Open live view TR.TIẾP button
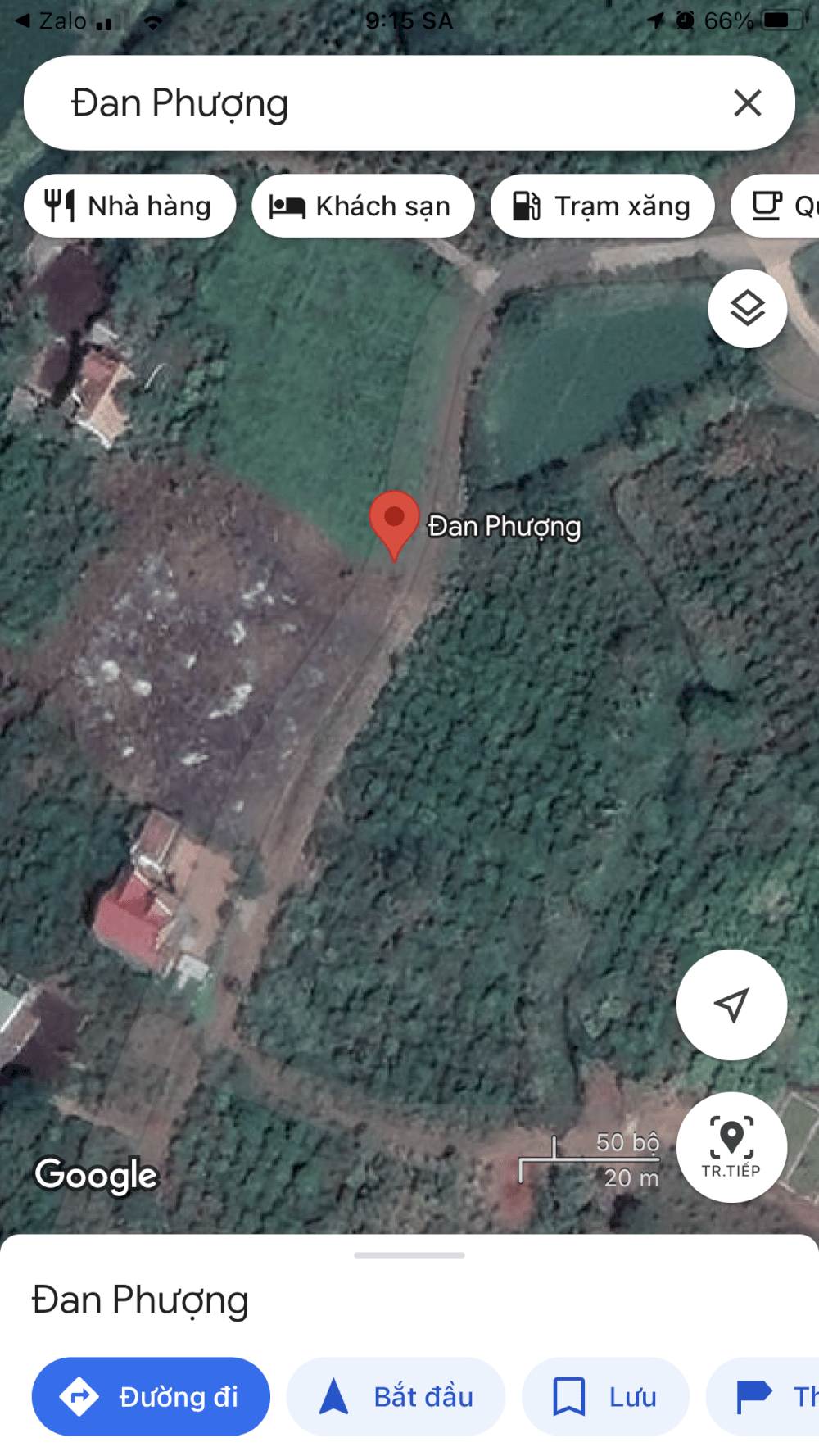The width and height of the screenshot is (819, 1456). point(731,1147)
